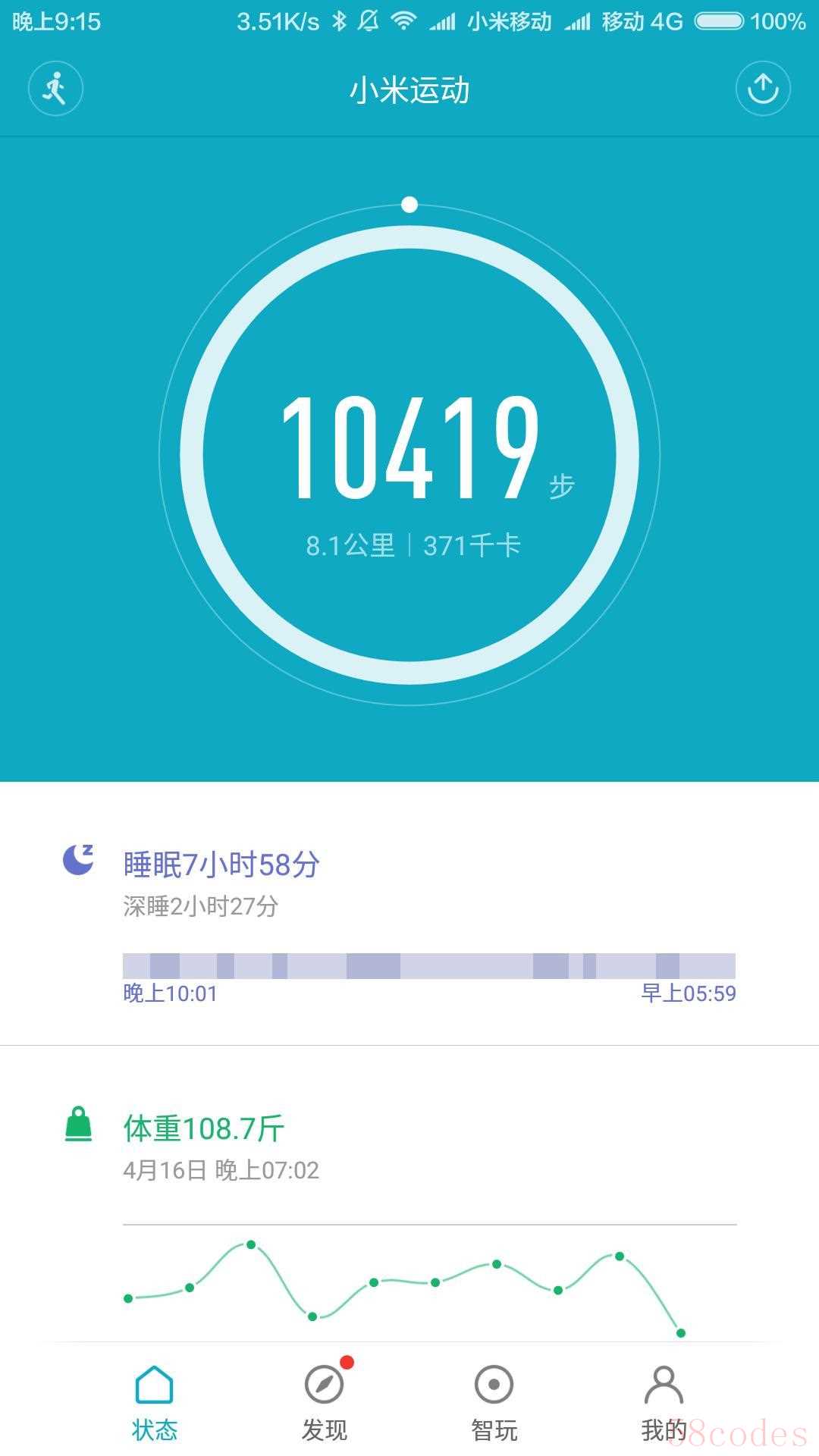Open the 10419 steps detail ring
The height and width of the screenshot is (1456, 819).
[409, 455]
